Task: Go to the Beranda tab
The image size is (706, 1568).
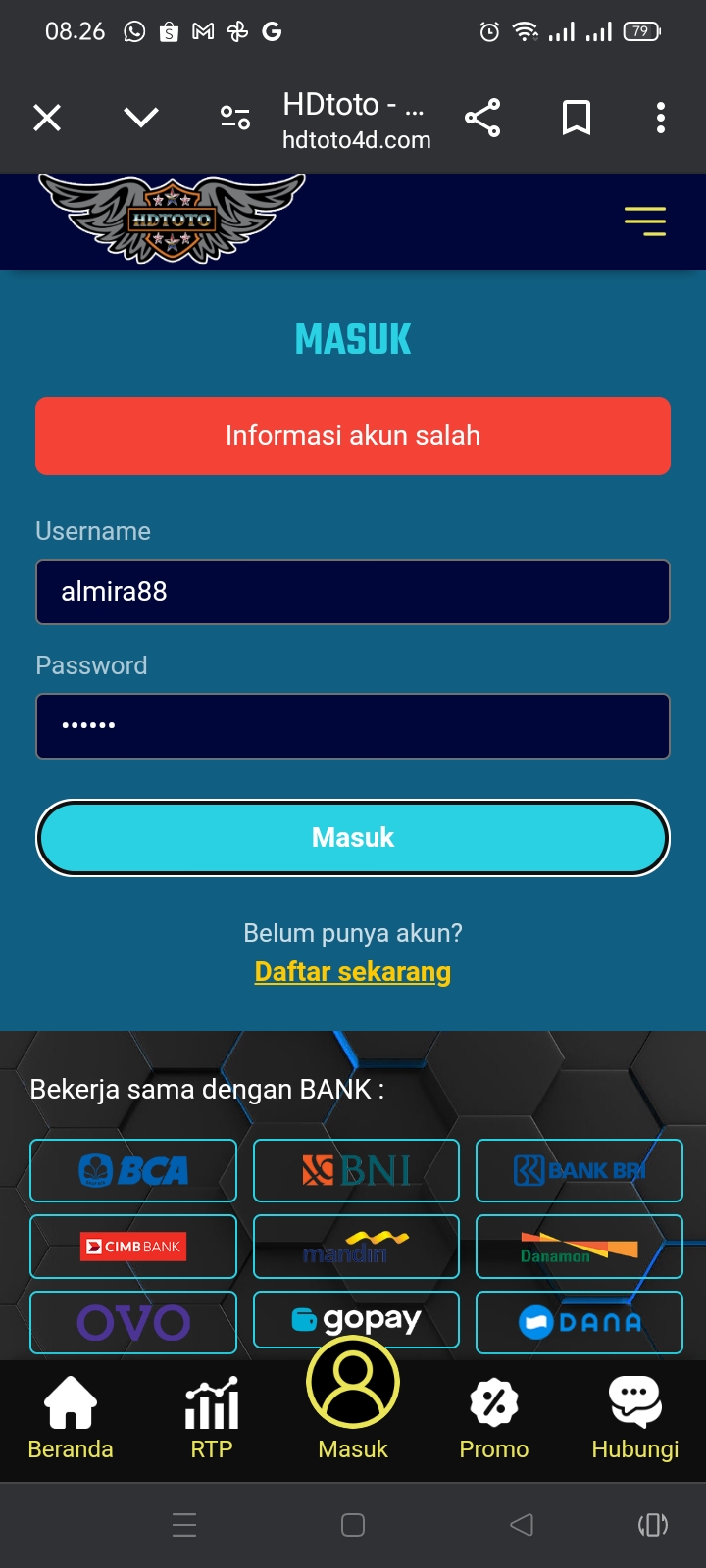Action: point(71,1417)
